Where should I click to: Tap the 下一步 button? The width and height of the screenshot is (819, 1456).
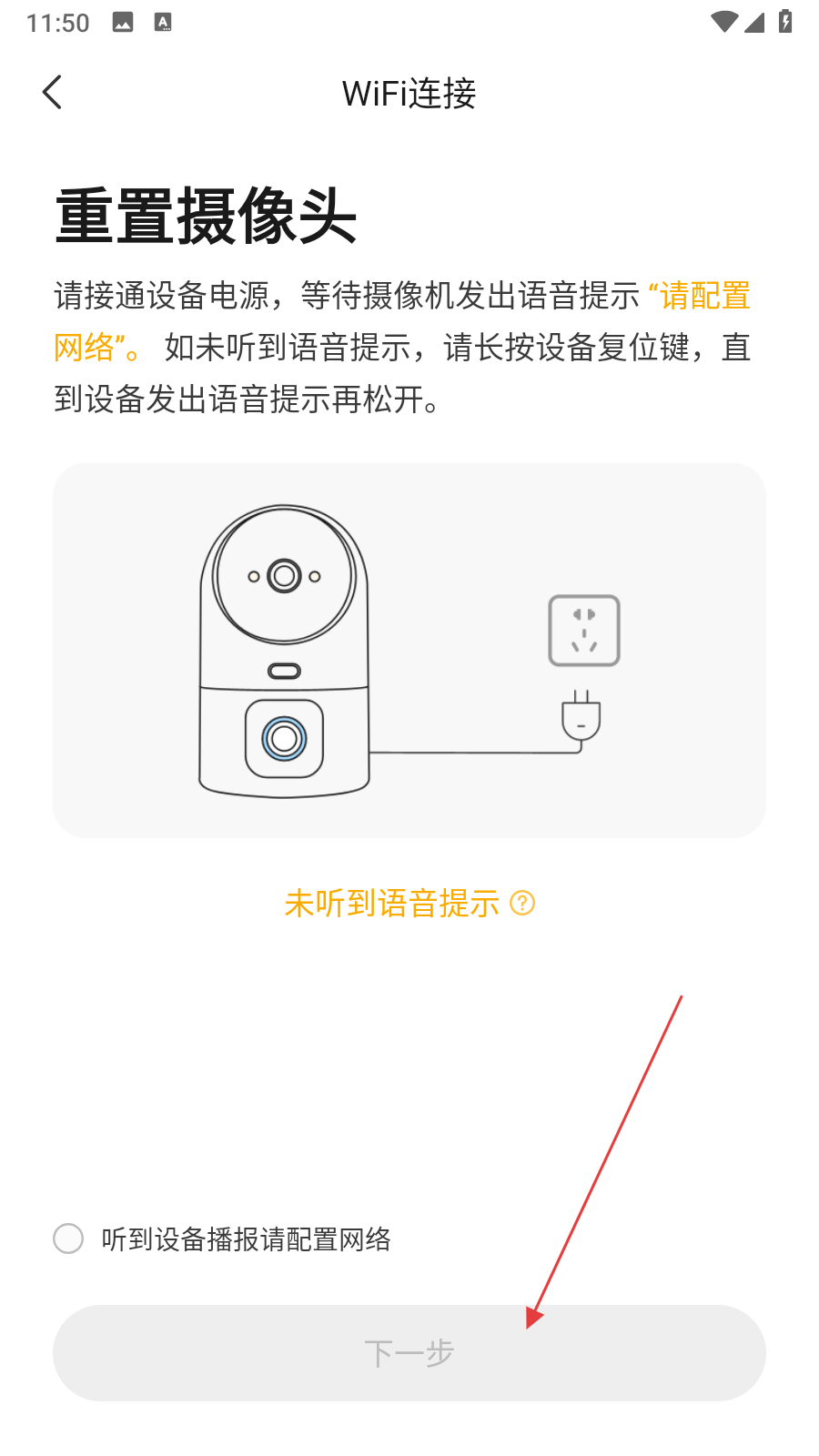tap(409, 1353)
